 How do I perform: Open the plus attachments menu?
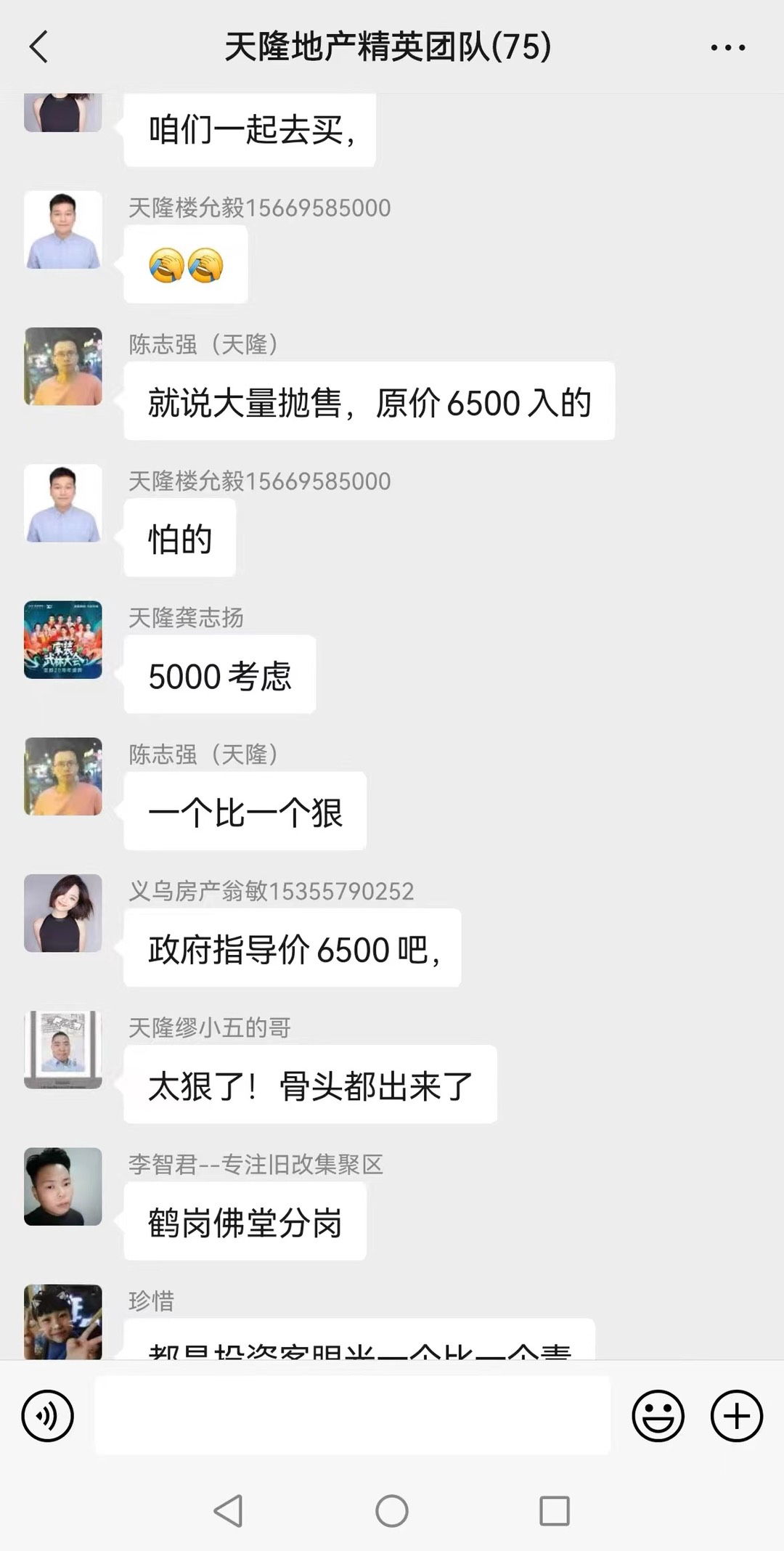(x=736, y=1416)
